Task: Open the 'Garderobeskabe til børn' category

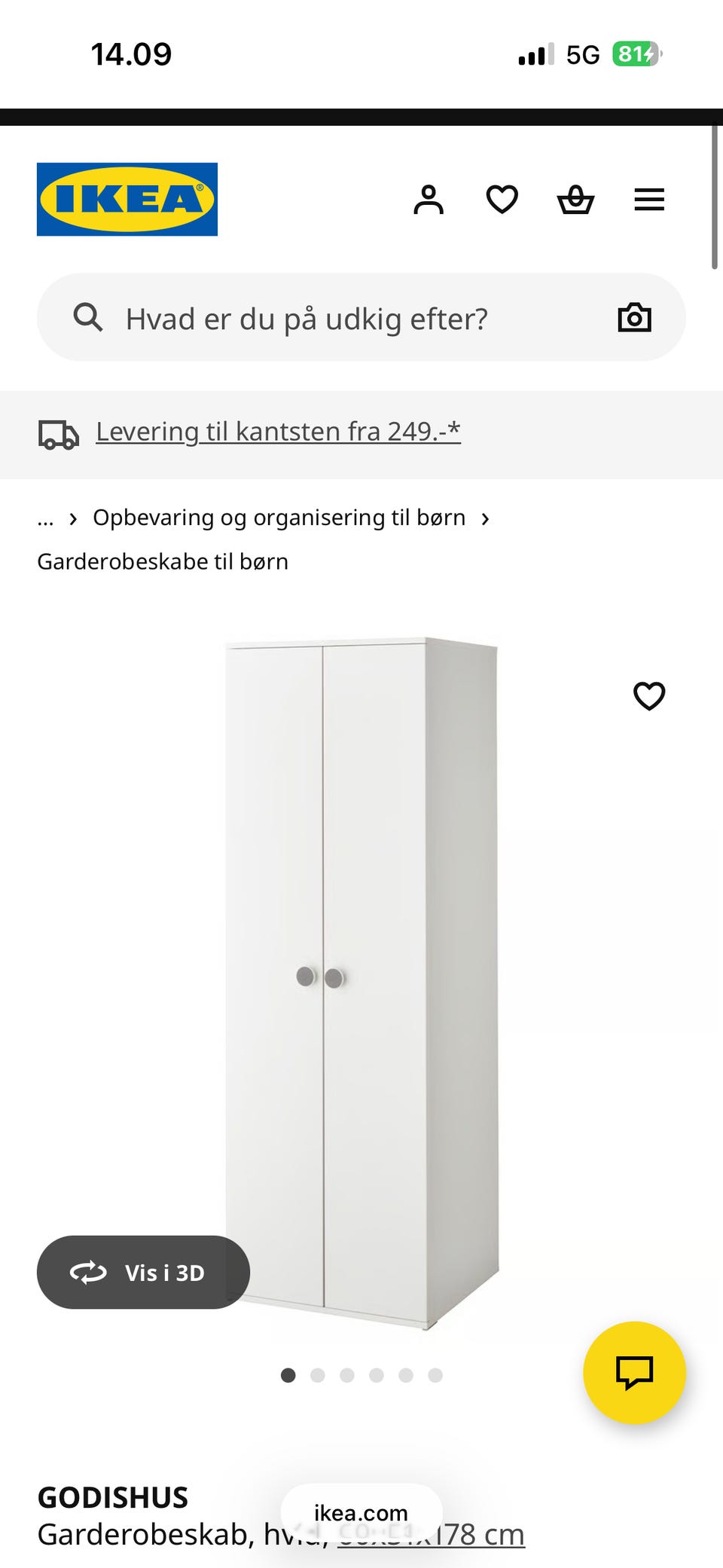Action: click(x=163, y=561)
